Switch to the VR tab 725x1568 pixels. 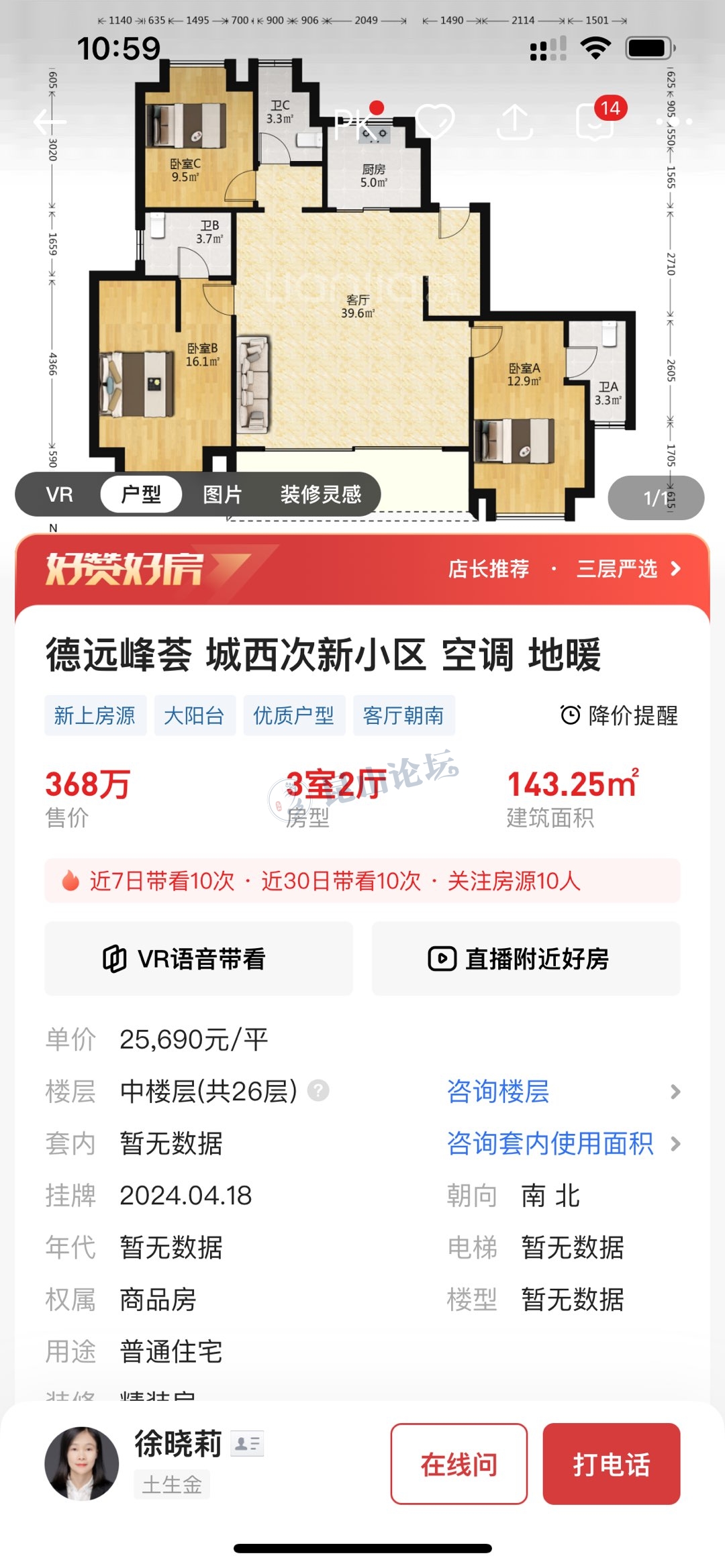(x=60, y=495)
